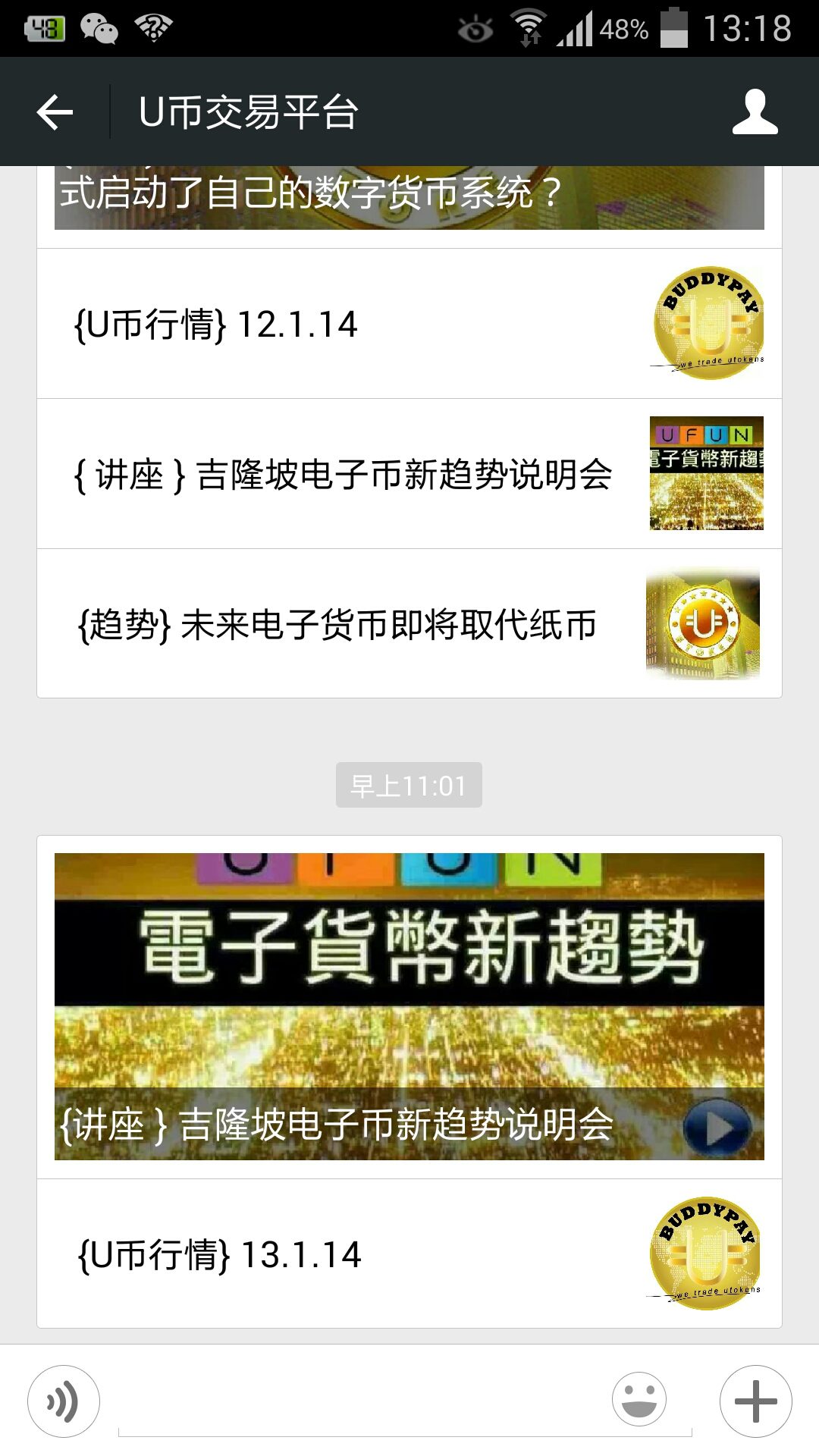Open the top banner article 式启动了自己的数字货币系统
This screenshot has width=819, height=1456.
point(409,197)
